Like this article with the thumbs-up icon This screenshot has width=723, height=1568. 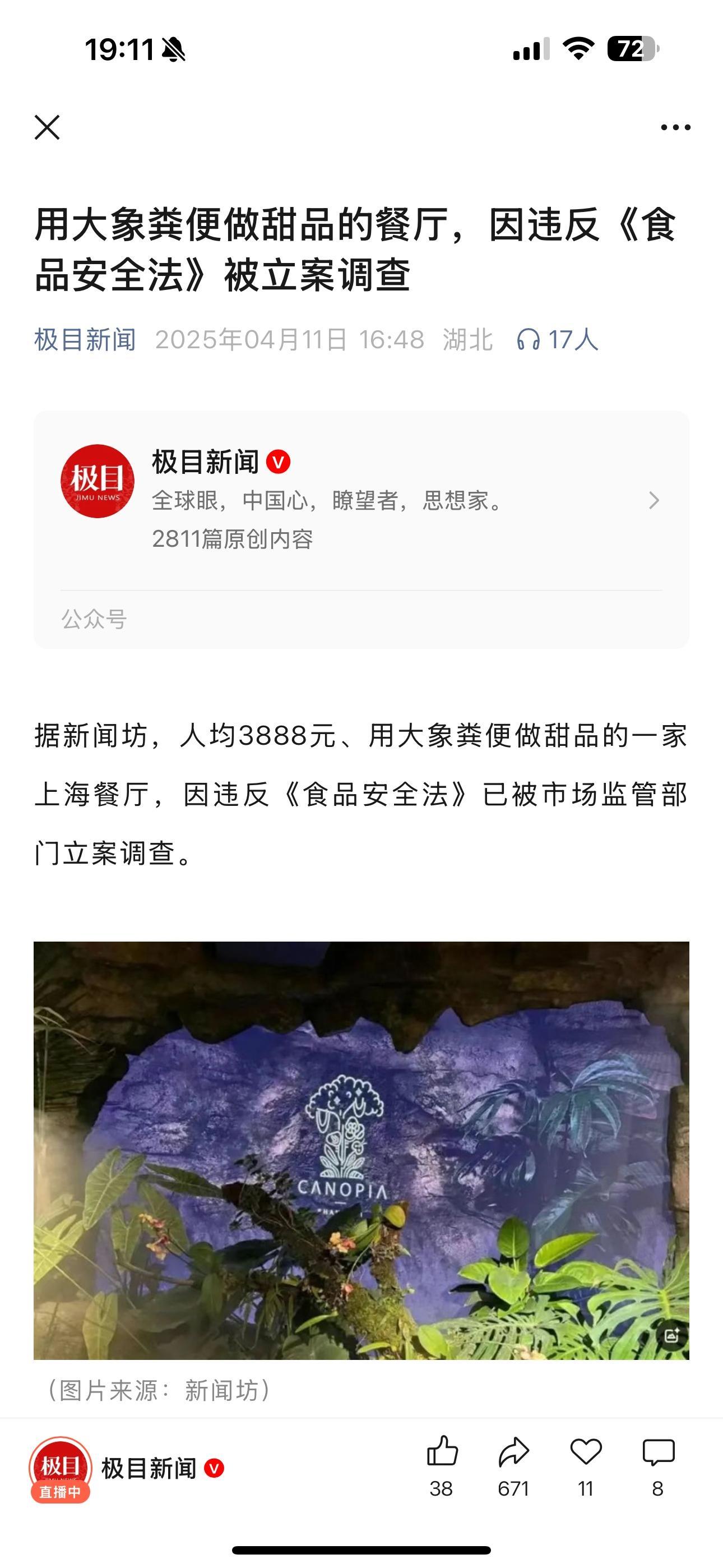coord(442,1453)
